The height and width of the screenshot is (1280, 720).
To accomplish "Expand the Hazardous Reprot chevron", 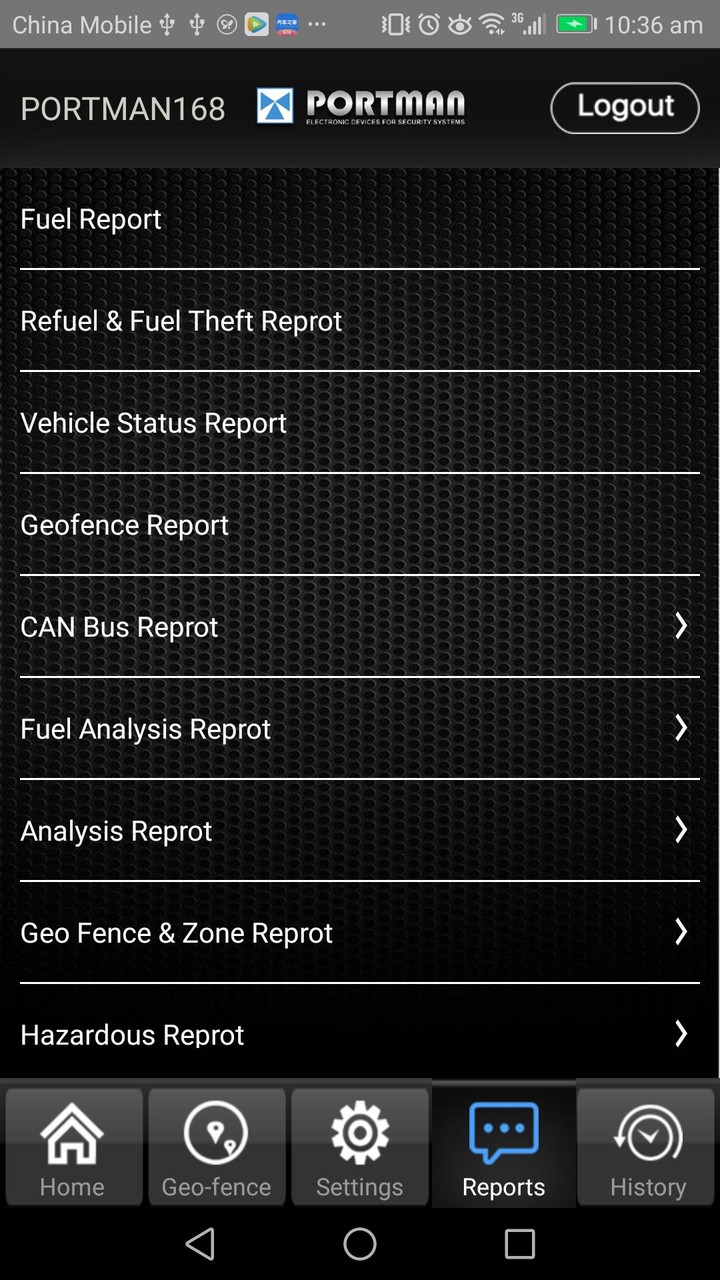I will [x=681, y=1035].
